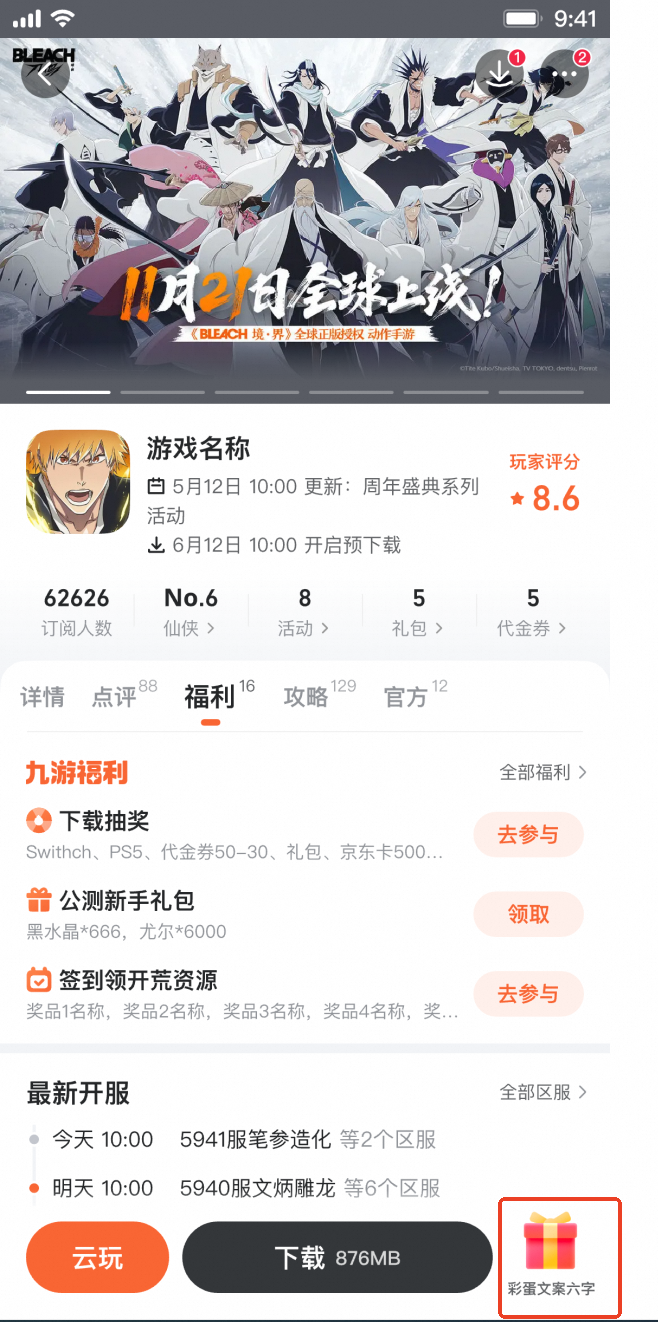This screenshot has width=658, height=1322.
Task: View the 8 活动 events
Action: (304, 612)
